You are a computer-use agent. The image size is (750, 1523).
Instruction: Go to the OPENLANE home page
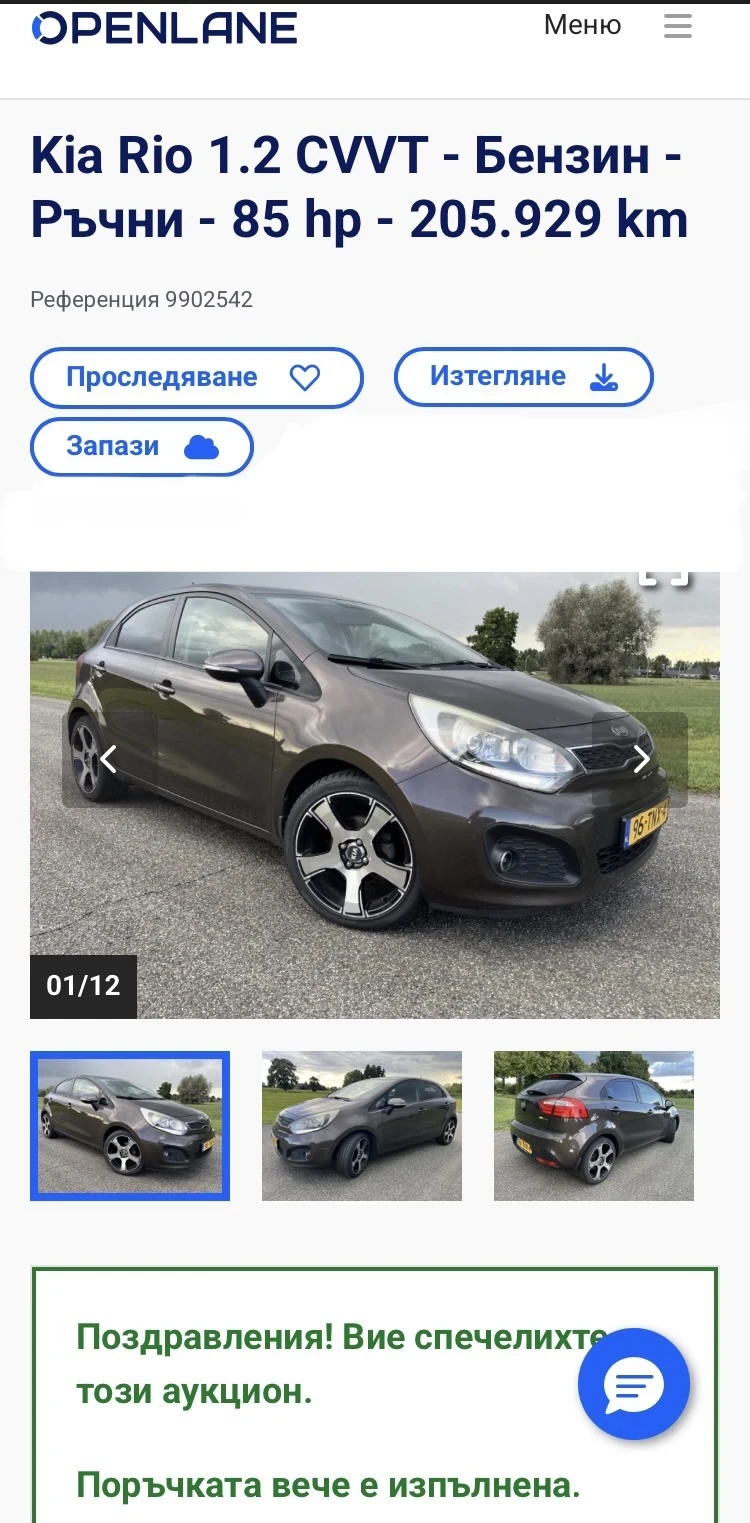(x=165, y=29)
